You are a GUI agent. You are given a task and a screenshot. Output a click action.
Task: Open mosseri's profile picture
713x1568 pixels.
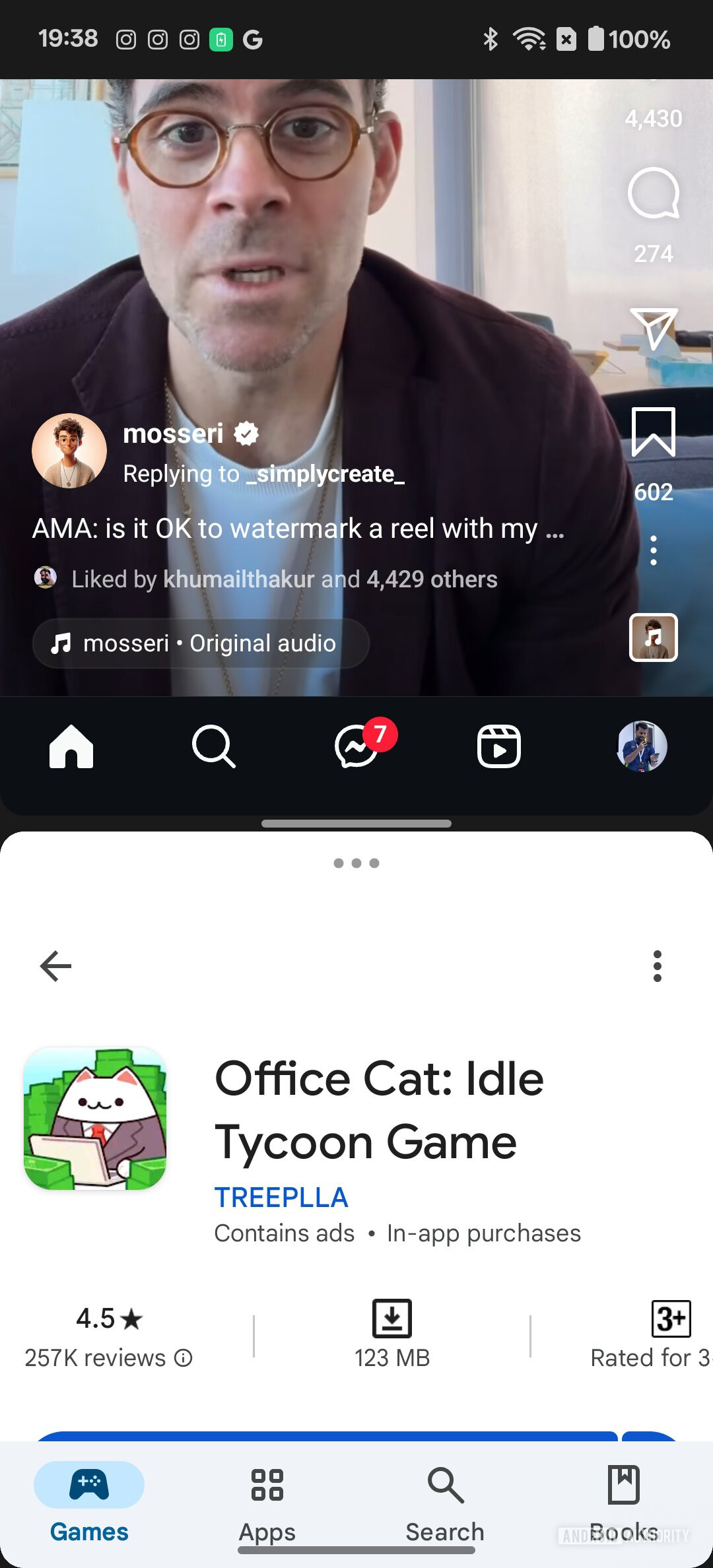(x=69, y=451)
